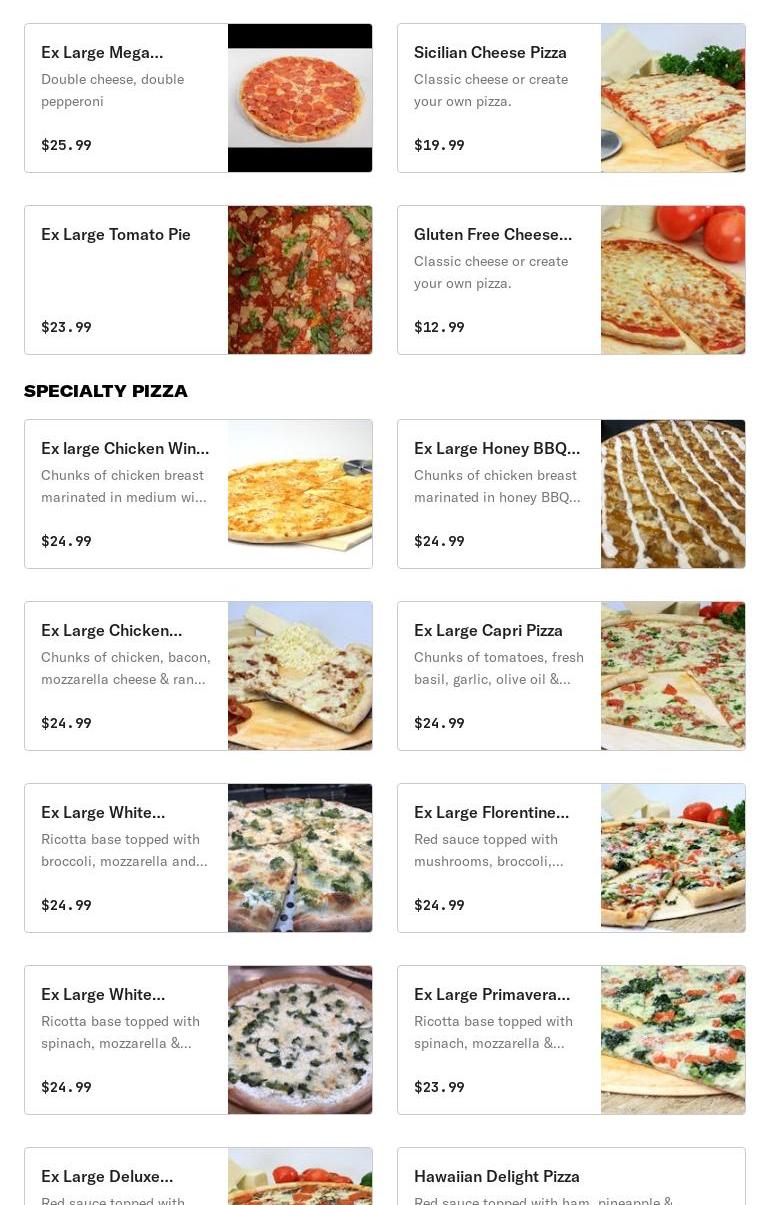Open the Ex Large Tomato Pie card

coord(198,280)
